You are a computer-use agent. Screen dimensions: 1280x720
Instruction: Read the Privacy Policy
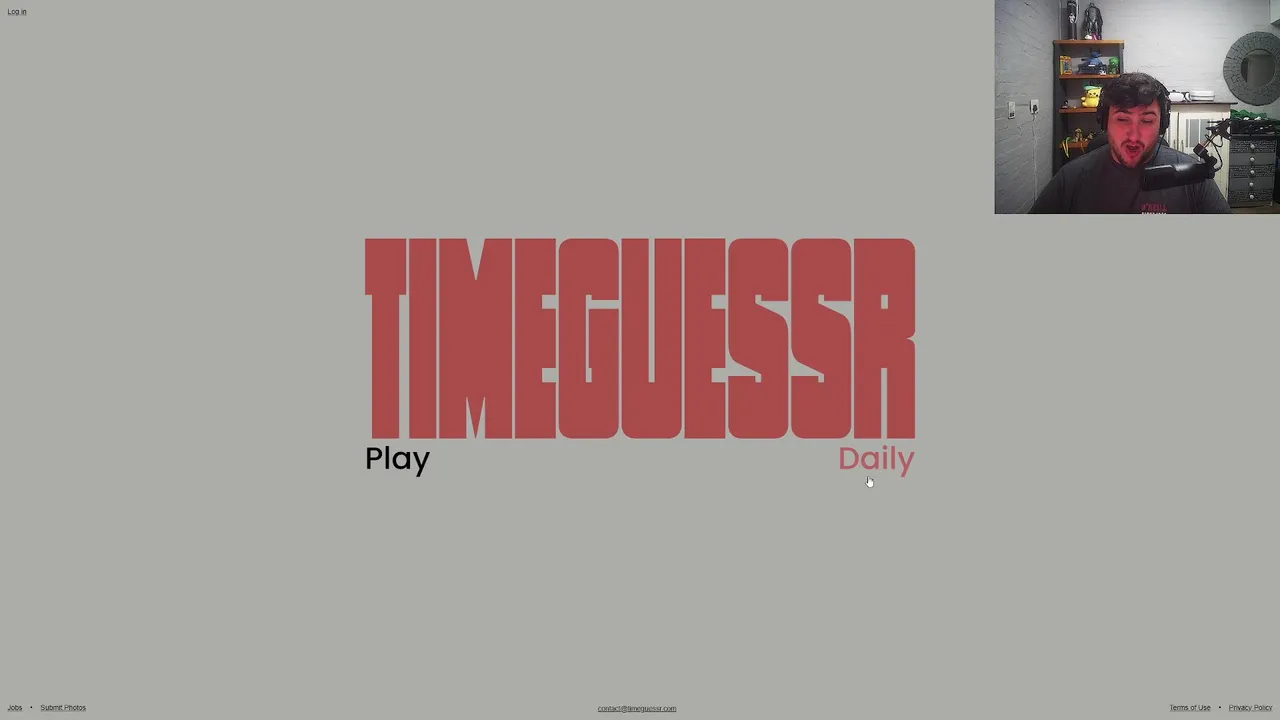1250,708
